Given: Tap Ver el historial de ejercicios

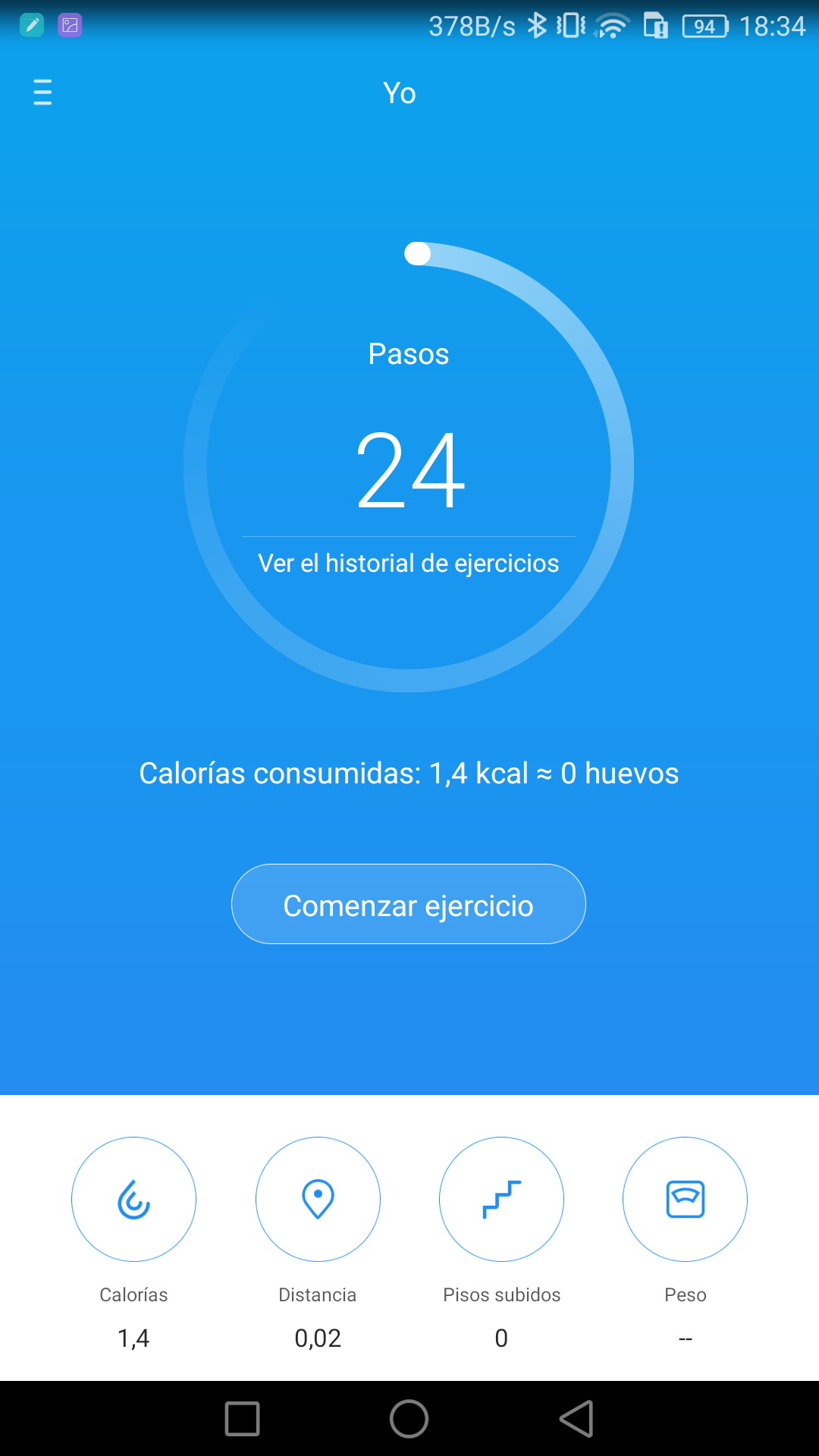Looking at the screenshot, I should [408, 563].
